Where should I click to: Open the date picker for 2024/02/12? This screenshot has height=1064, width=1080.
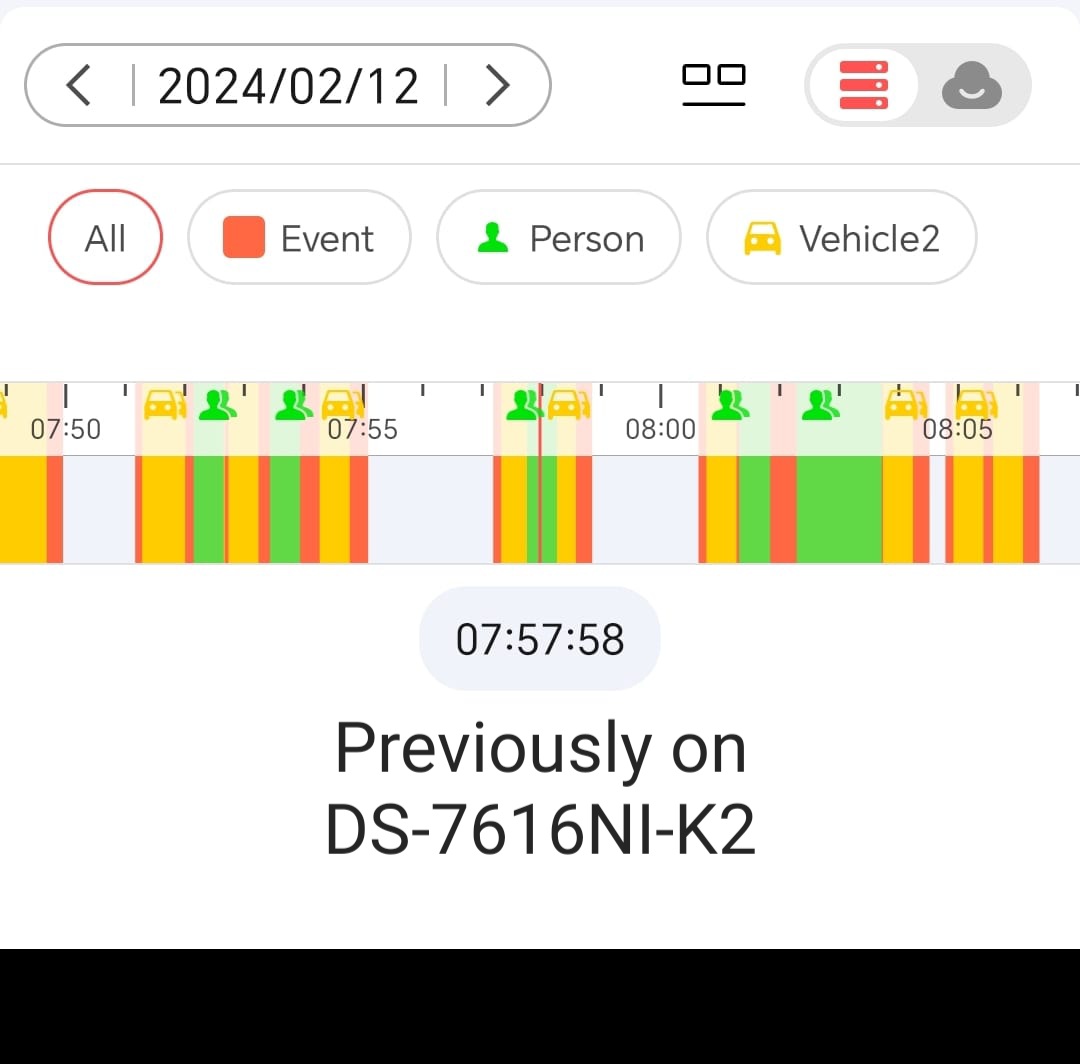coord(288,86)
